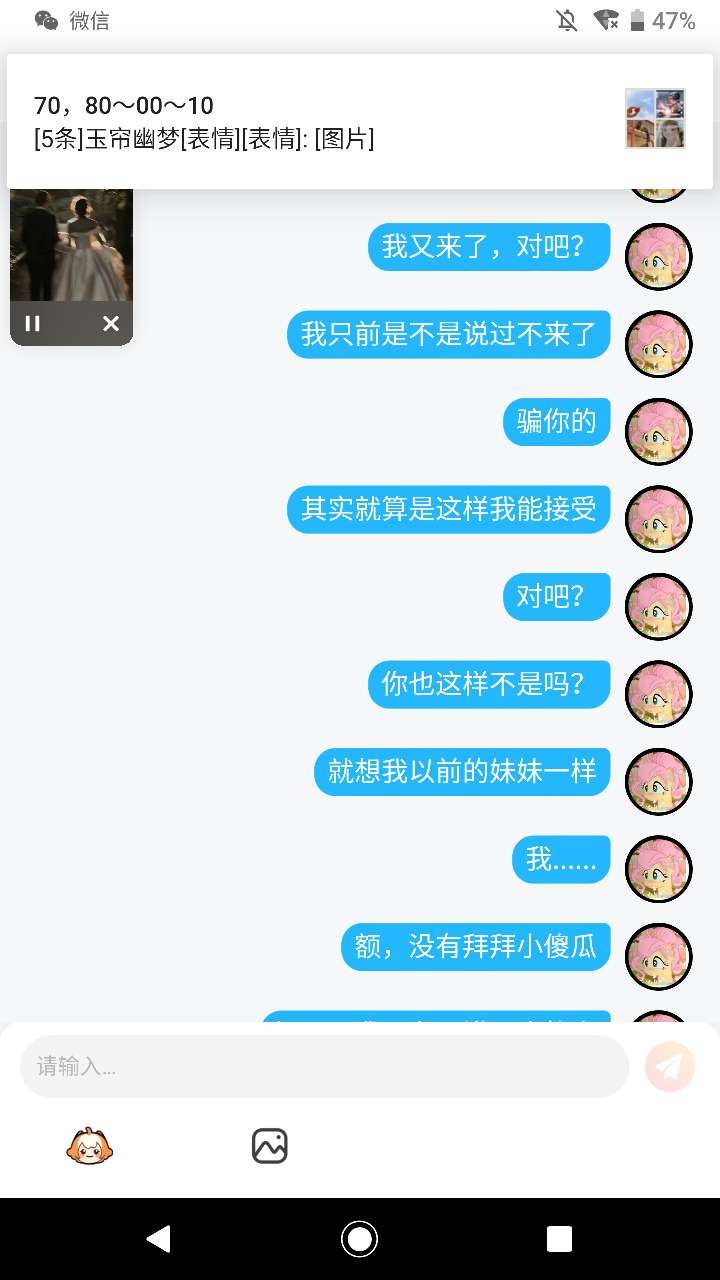720x1280 pixels.
Task: Open sender avatar next to 骗你的
Action: (658, 433)
